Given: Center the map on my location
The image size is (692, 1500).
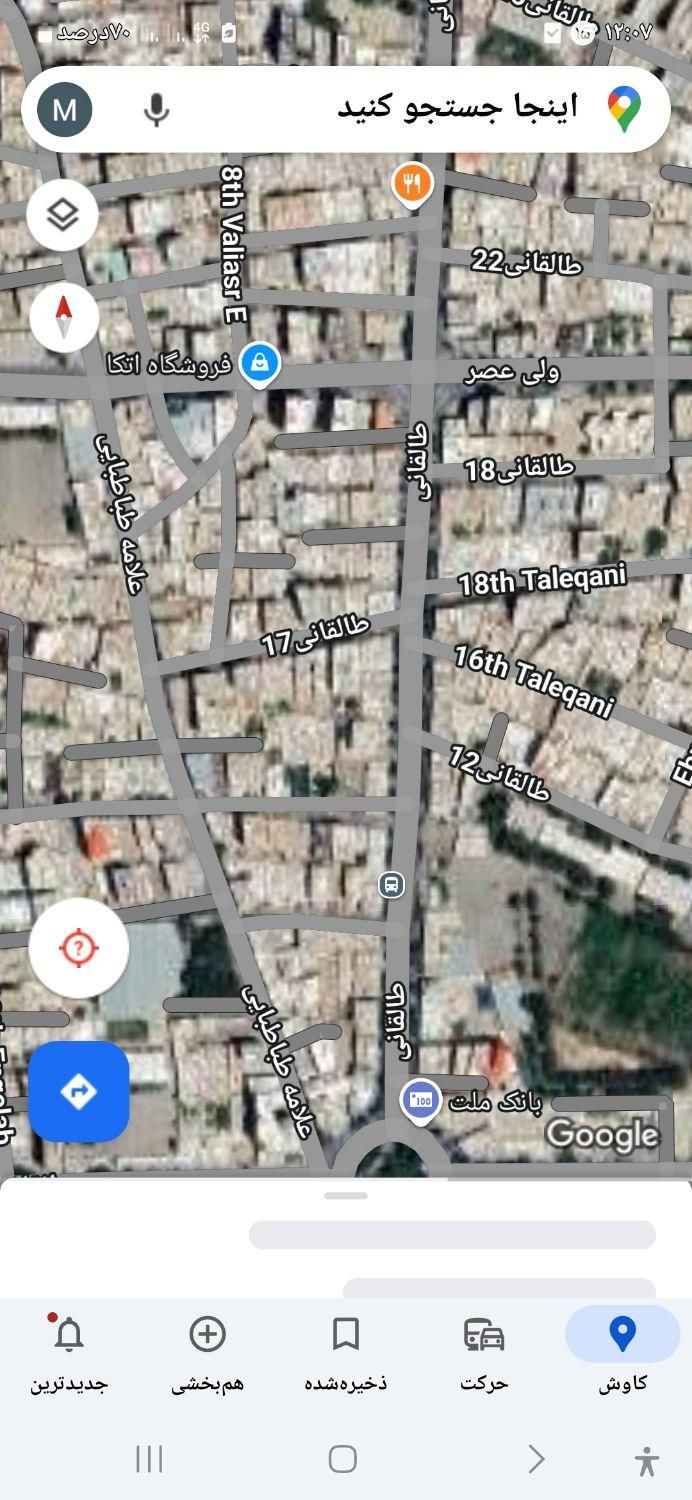Looking at the screenshot, I should click(79, 947).
